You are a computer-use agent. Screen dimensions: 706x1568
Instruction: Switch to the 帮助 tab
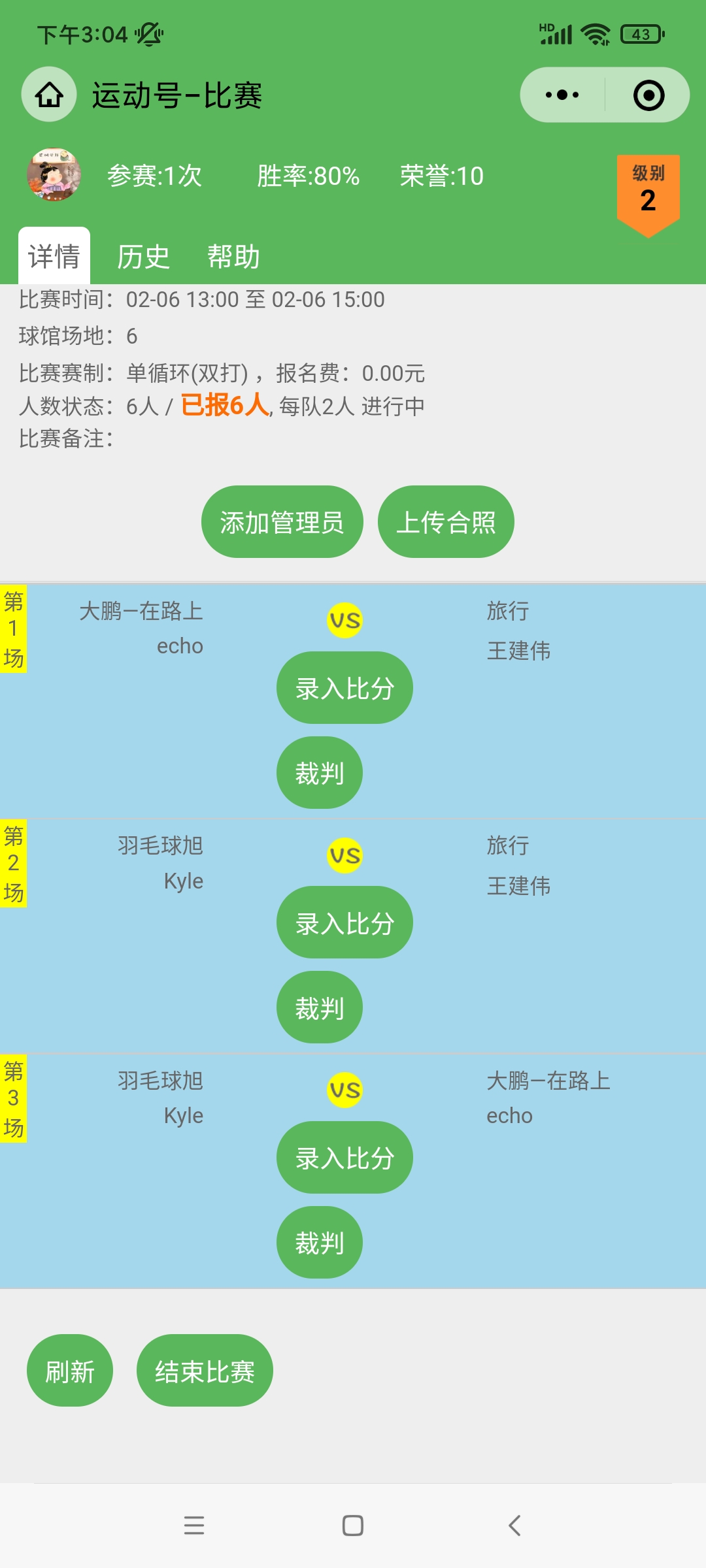pyautogui.click(x=233, y=256)
